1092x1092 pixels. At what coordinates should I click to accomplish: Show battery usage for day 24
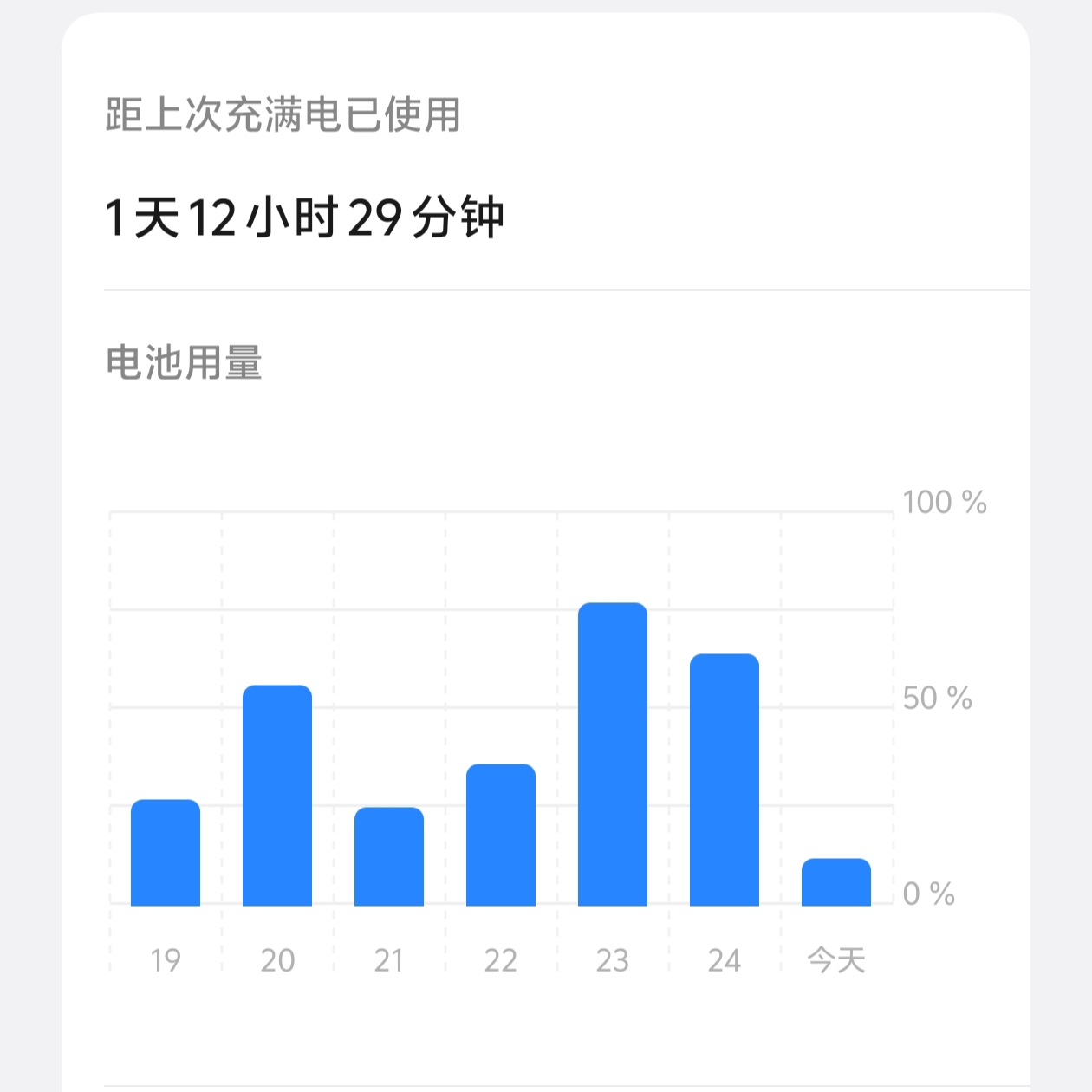pyautogui.click(x=725, y=780)
